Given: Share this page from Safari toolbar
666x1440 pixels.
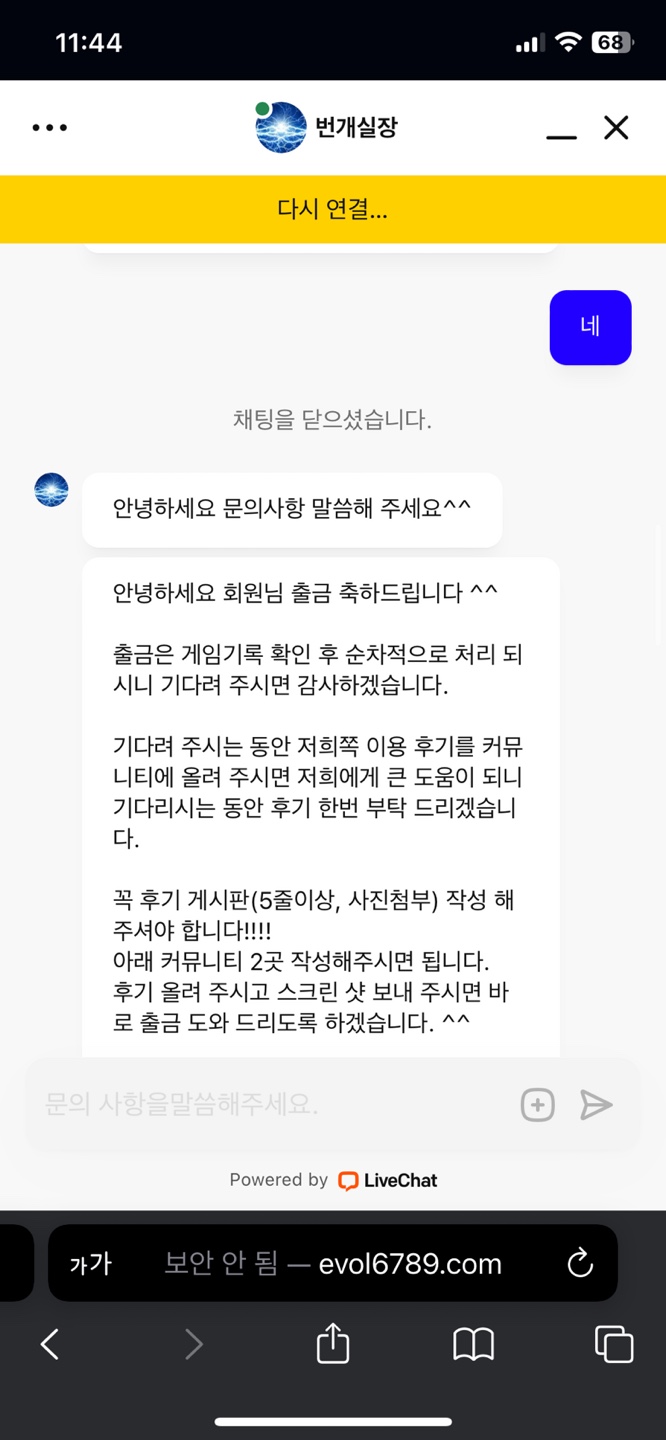Looking at the screenshot, I should pos(333,1343).
